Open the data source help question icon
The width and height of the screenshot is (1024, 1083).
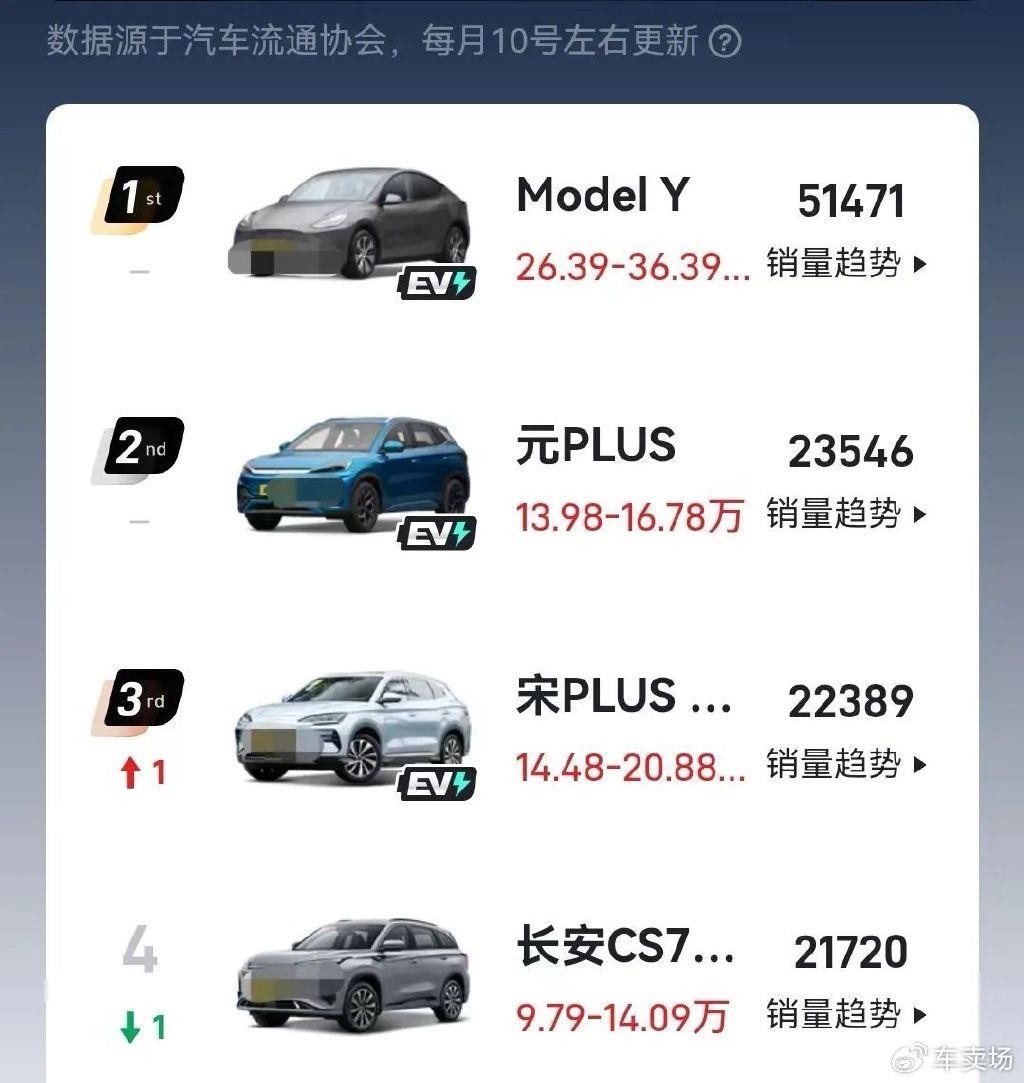point(725,43)
